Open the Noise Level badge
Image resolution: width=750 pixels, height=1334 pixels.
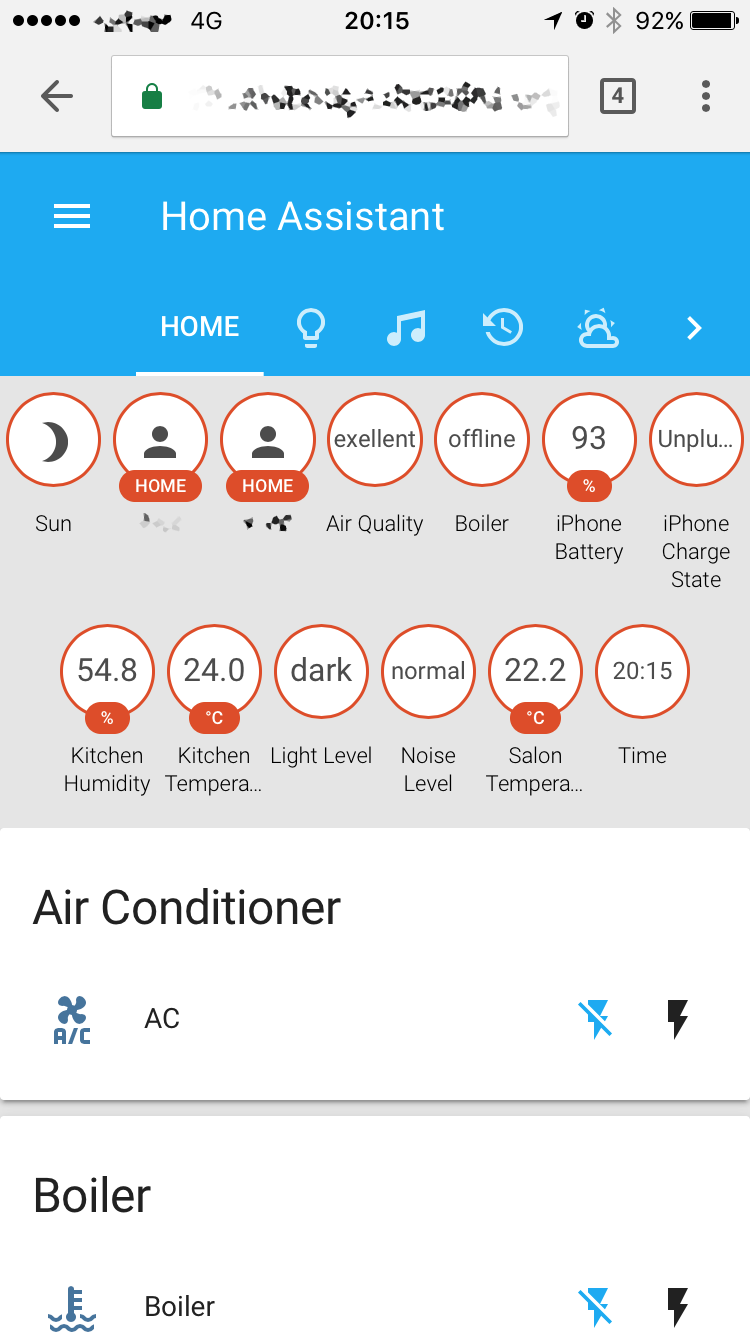pos(428,672)
